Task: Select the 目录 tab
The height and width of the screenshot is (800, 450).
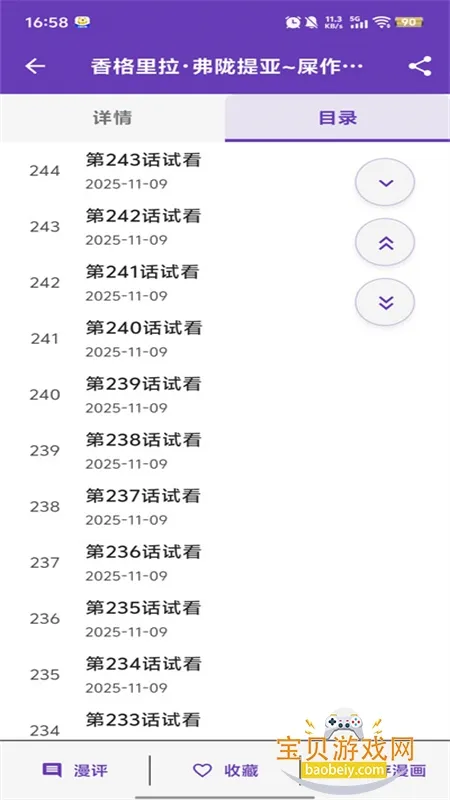Action: click(x=337, y=118)
